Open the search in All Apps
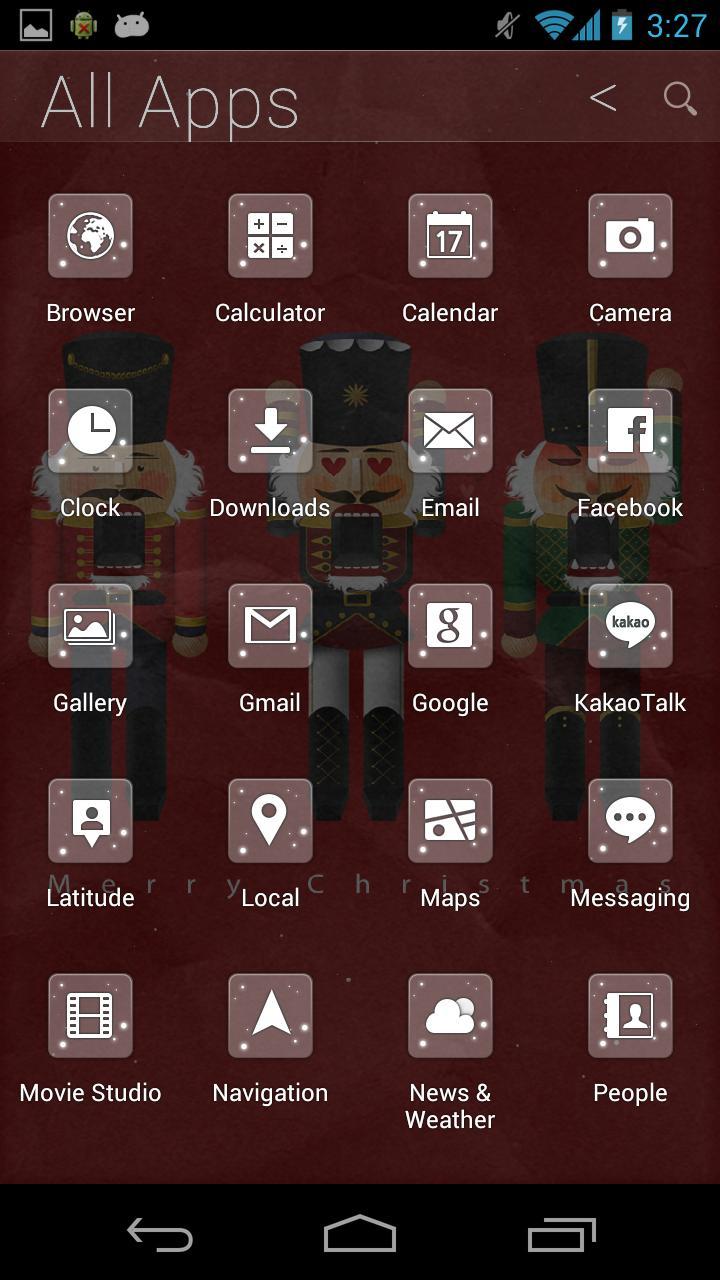The height and width of the screenshot is (1280, 720). (679, 99)
